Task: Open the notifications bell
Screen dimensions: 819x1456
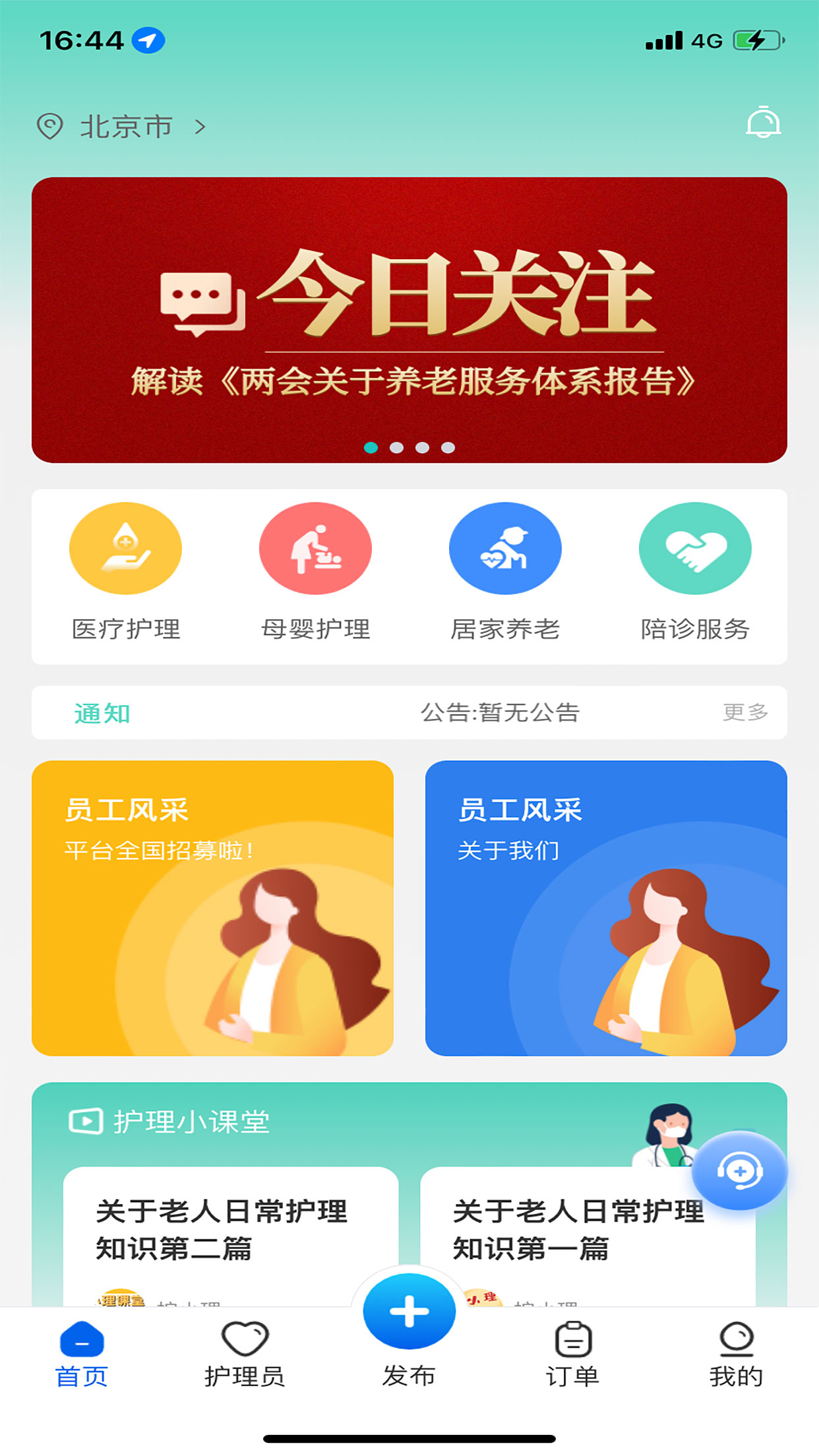Action: tap(763, 123)
